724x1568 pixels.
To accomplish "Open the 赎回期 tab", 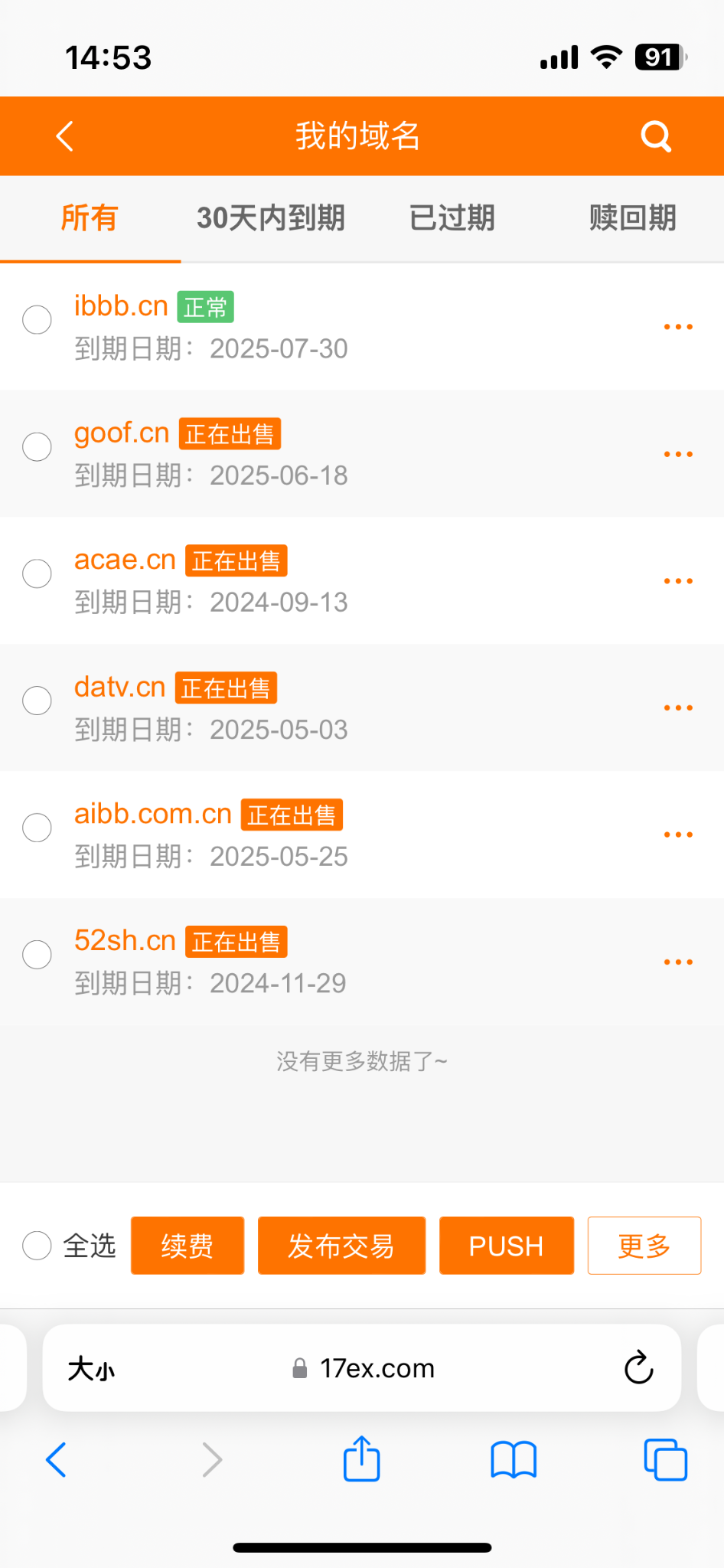I will point(632,218).
